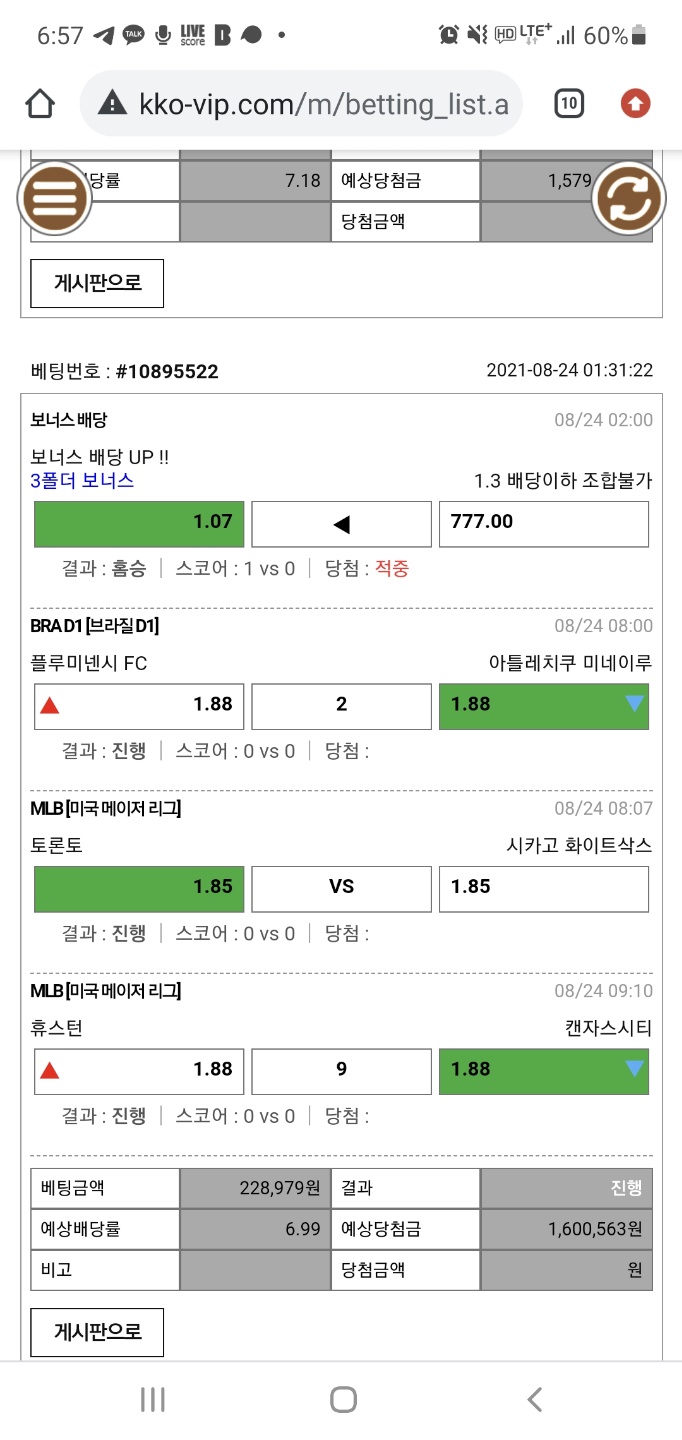682x1440 pixels.
Task: Go to browser home page
Action: click(40, 103)
